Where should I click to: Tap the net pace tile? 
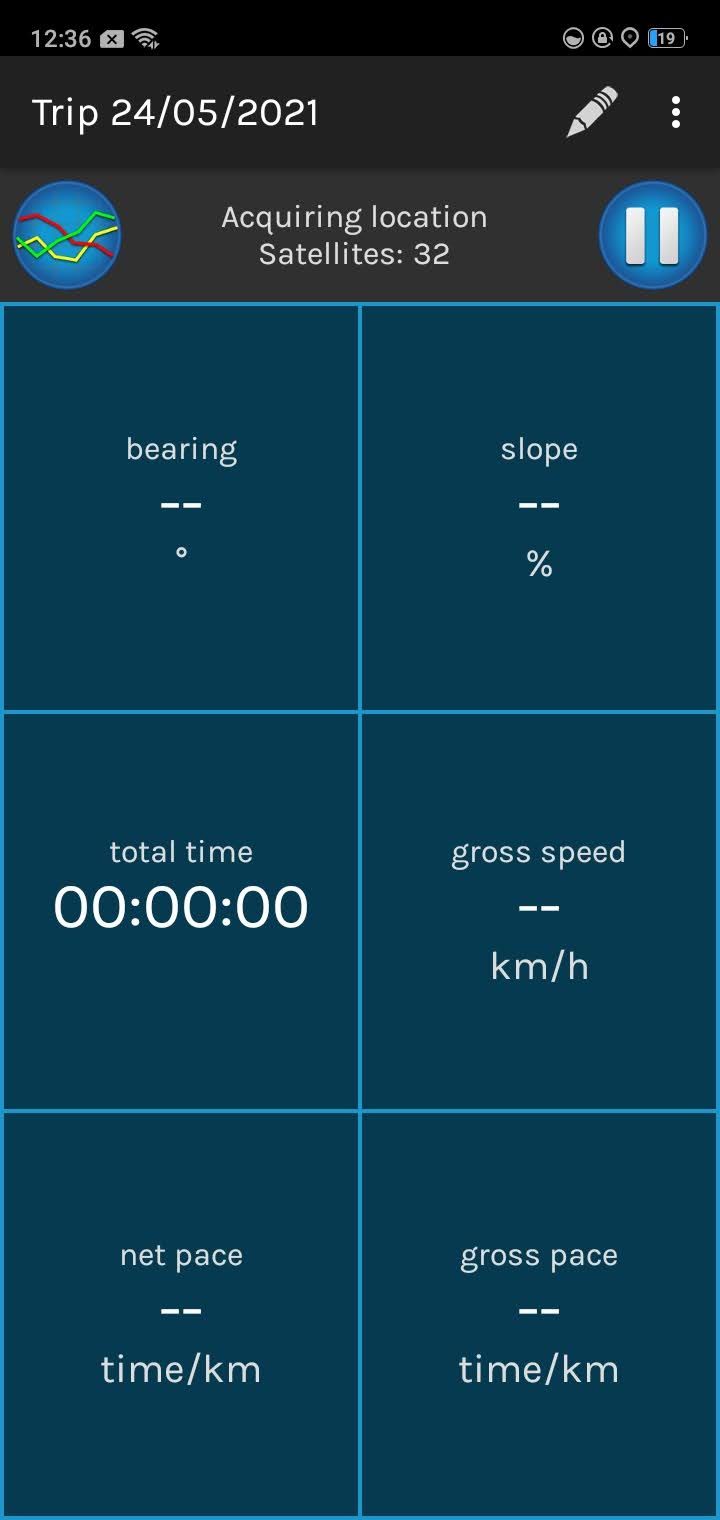pyautogui.click(x=180, y=1310)
